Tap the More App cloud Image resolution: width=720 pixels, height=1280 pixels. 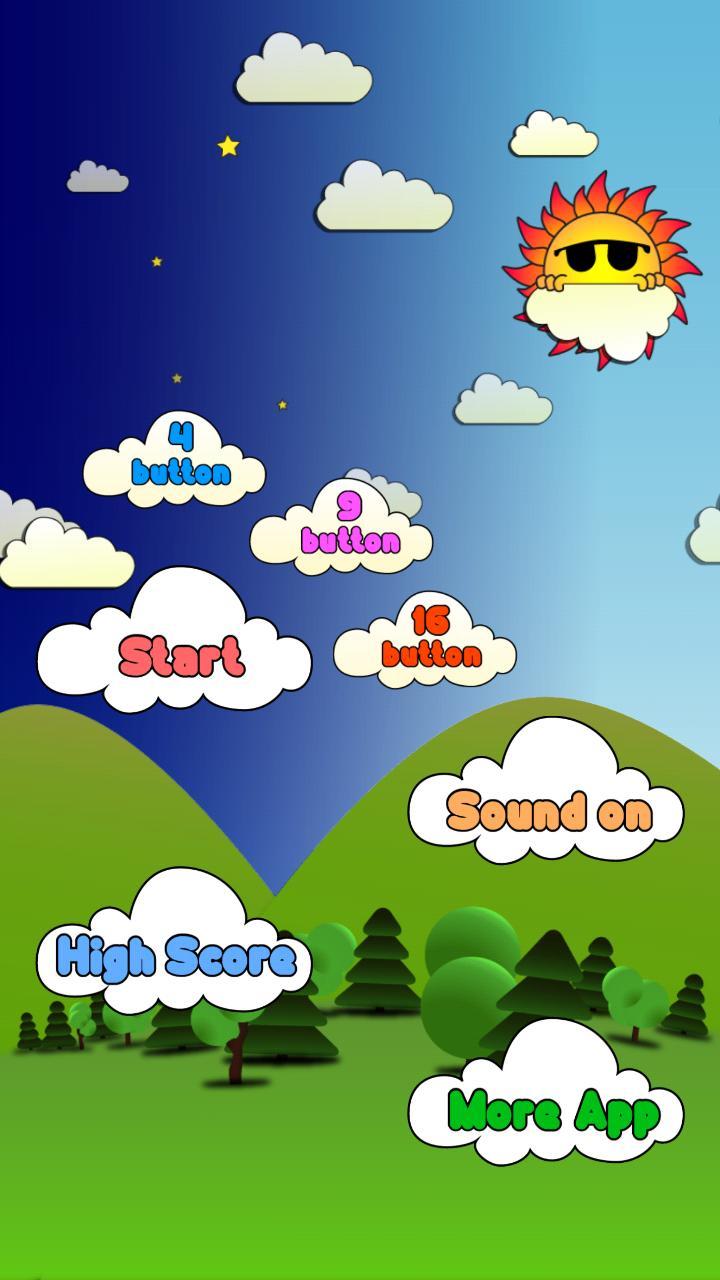click(552, 1111)
